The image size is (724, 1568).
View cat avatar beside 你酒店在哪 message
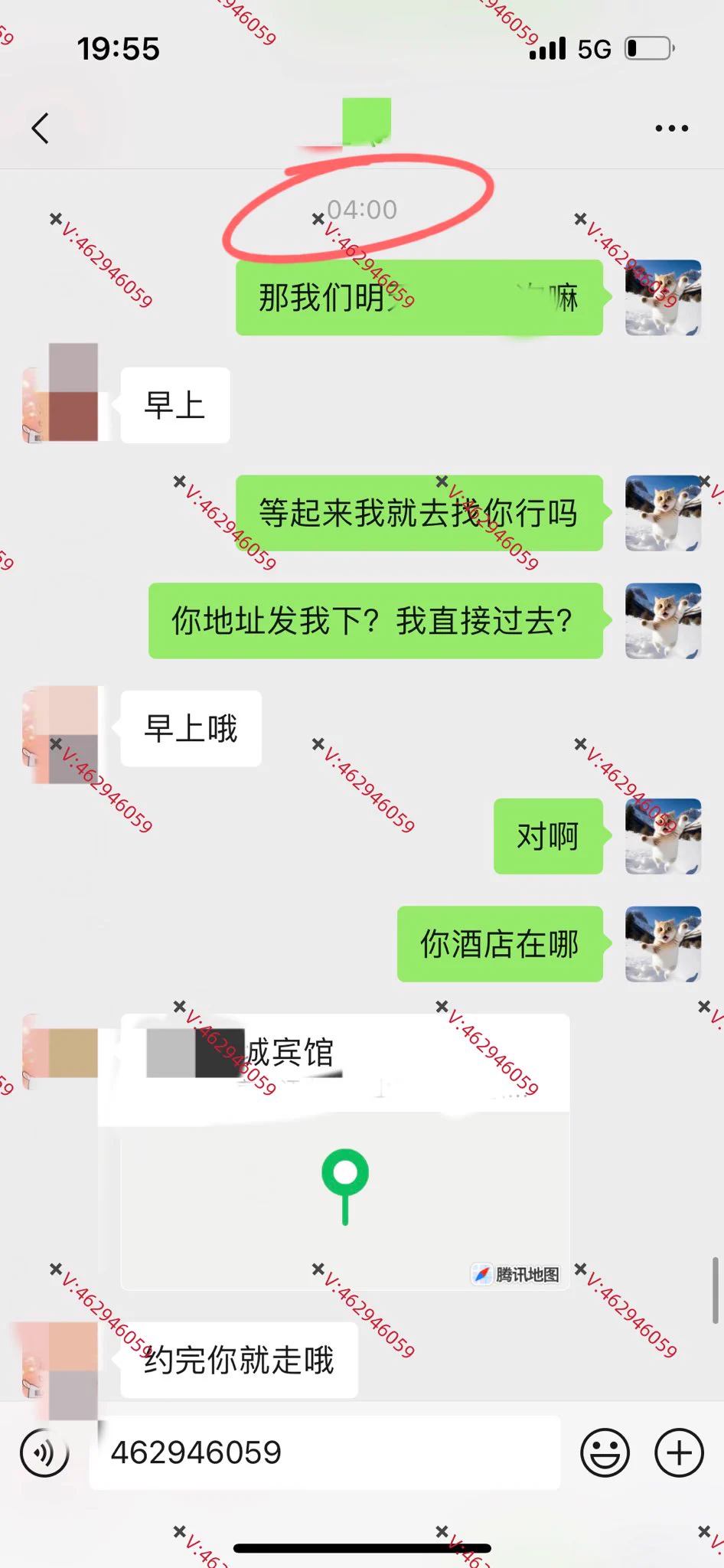663,944
